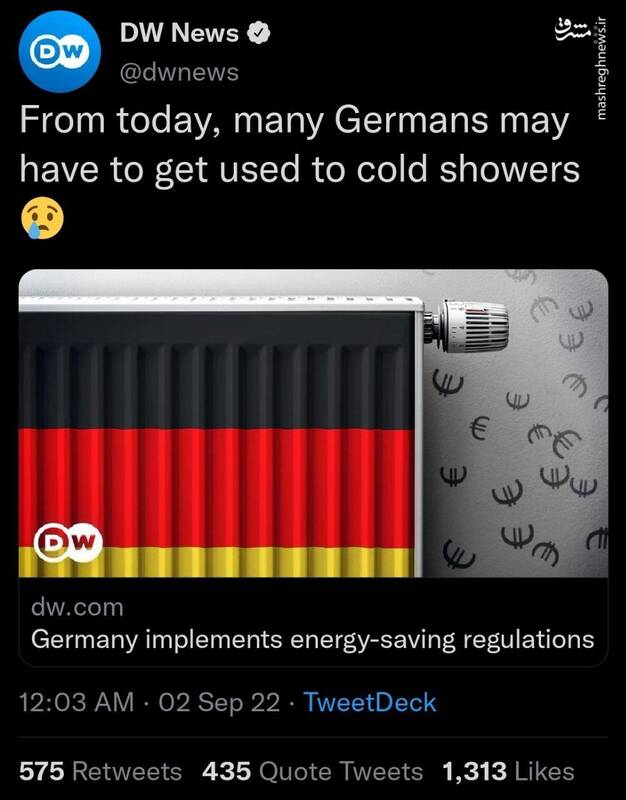This screenshot has height=800, width=626.
Task: View the 435 Quote Tweets
Action: pos(312,771)
